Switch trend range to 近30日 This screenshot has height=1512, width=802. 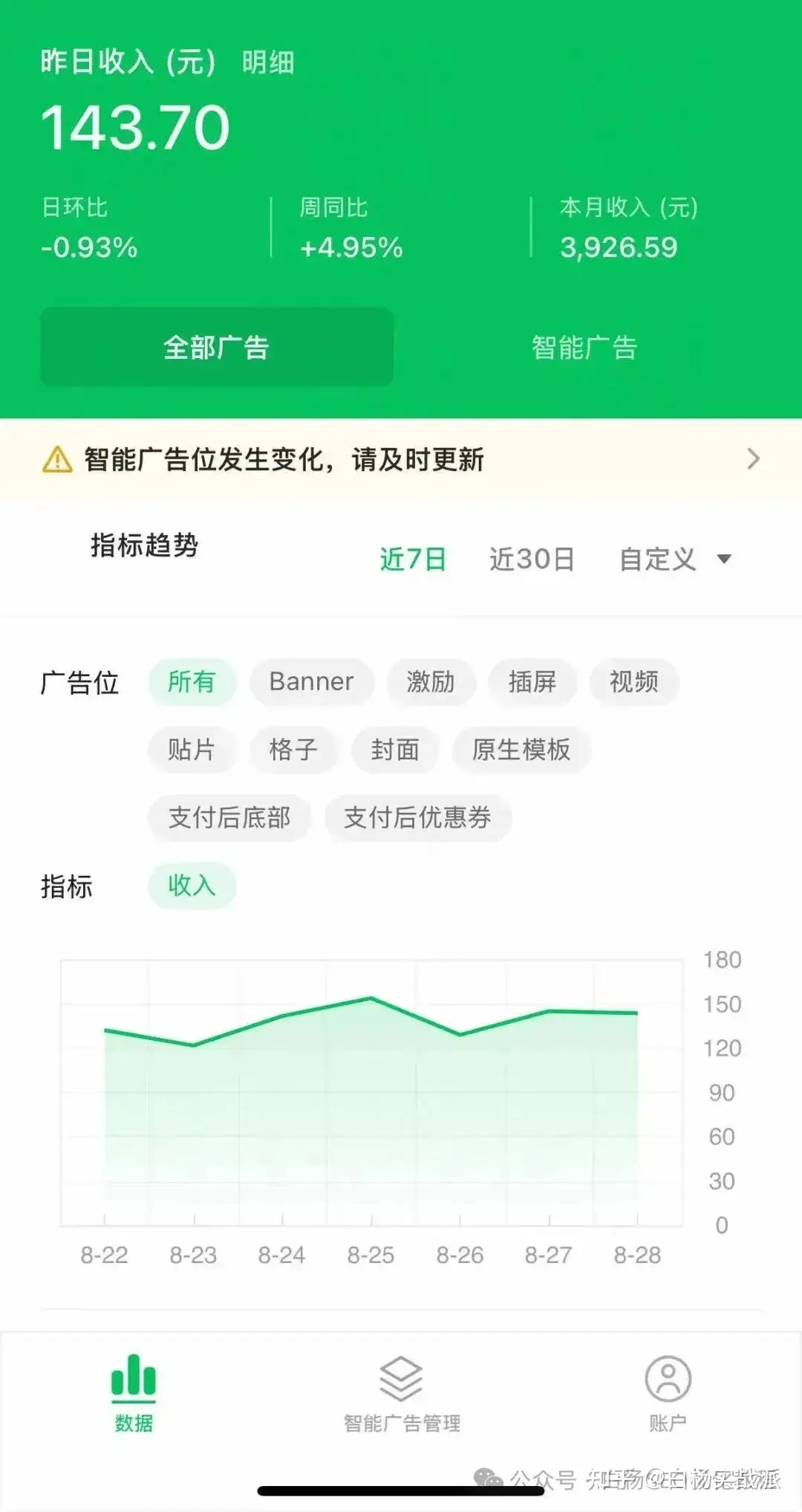pyautogui.click(x=532, y=559)
